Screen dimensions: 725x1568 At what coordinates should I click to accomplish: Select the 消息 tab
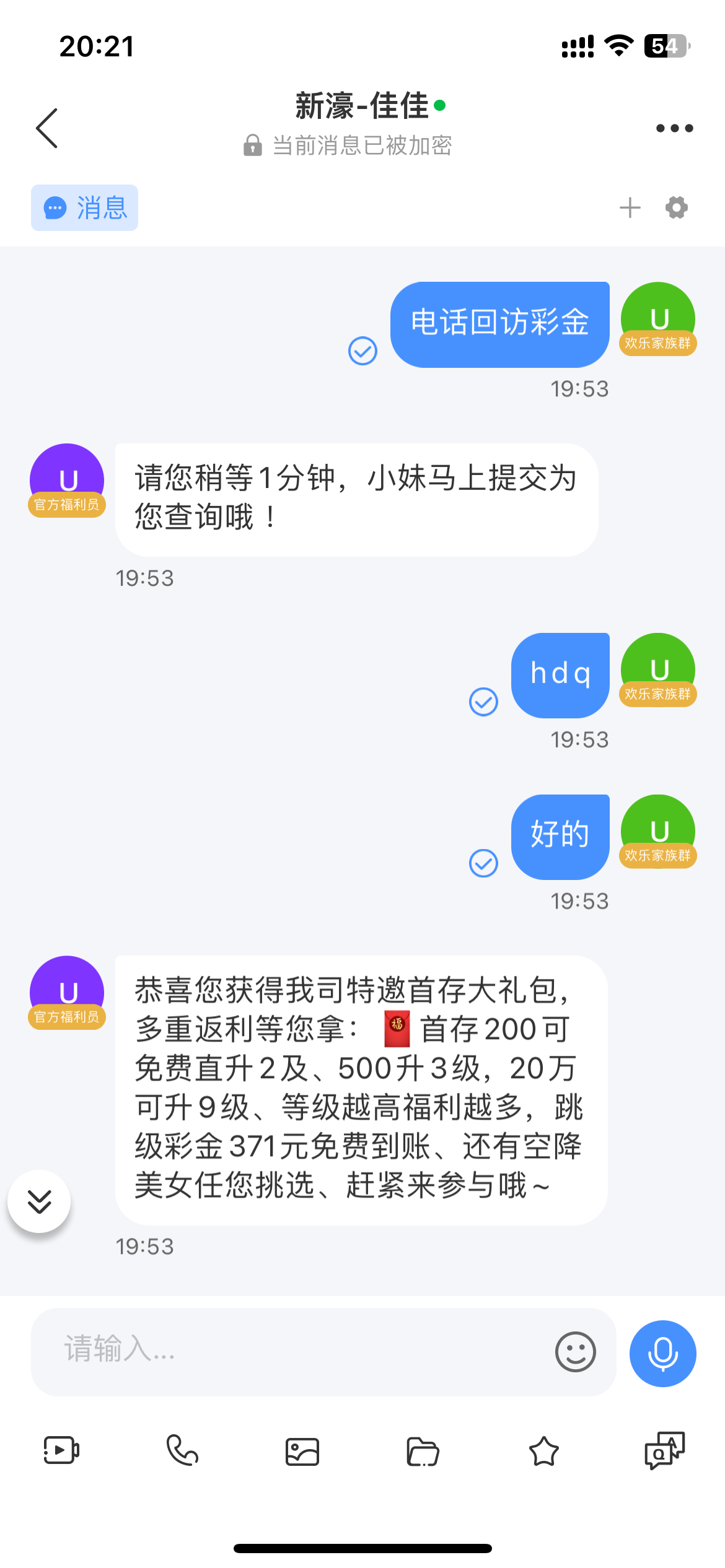(84, 207)
